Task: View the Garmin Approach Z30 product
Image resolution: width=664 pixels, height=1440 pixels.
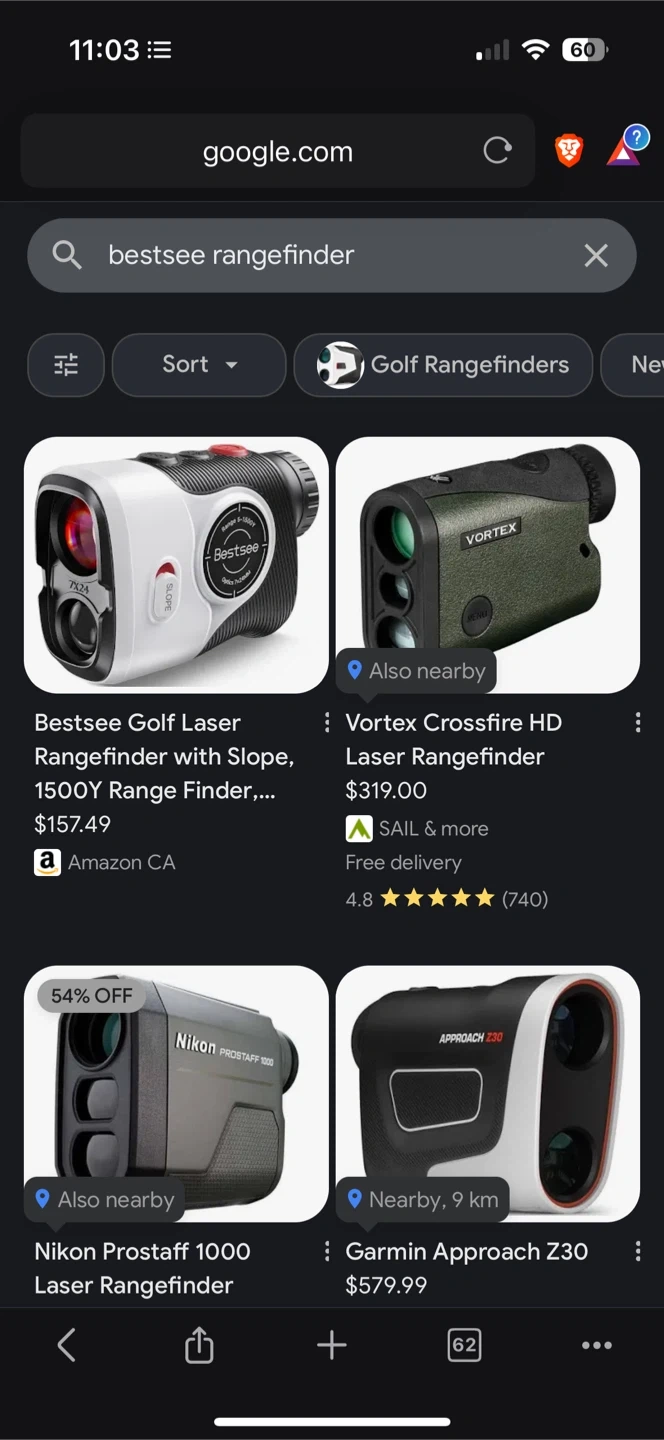Action: (488, 1094)
